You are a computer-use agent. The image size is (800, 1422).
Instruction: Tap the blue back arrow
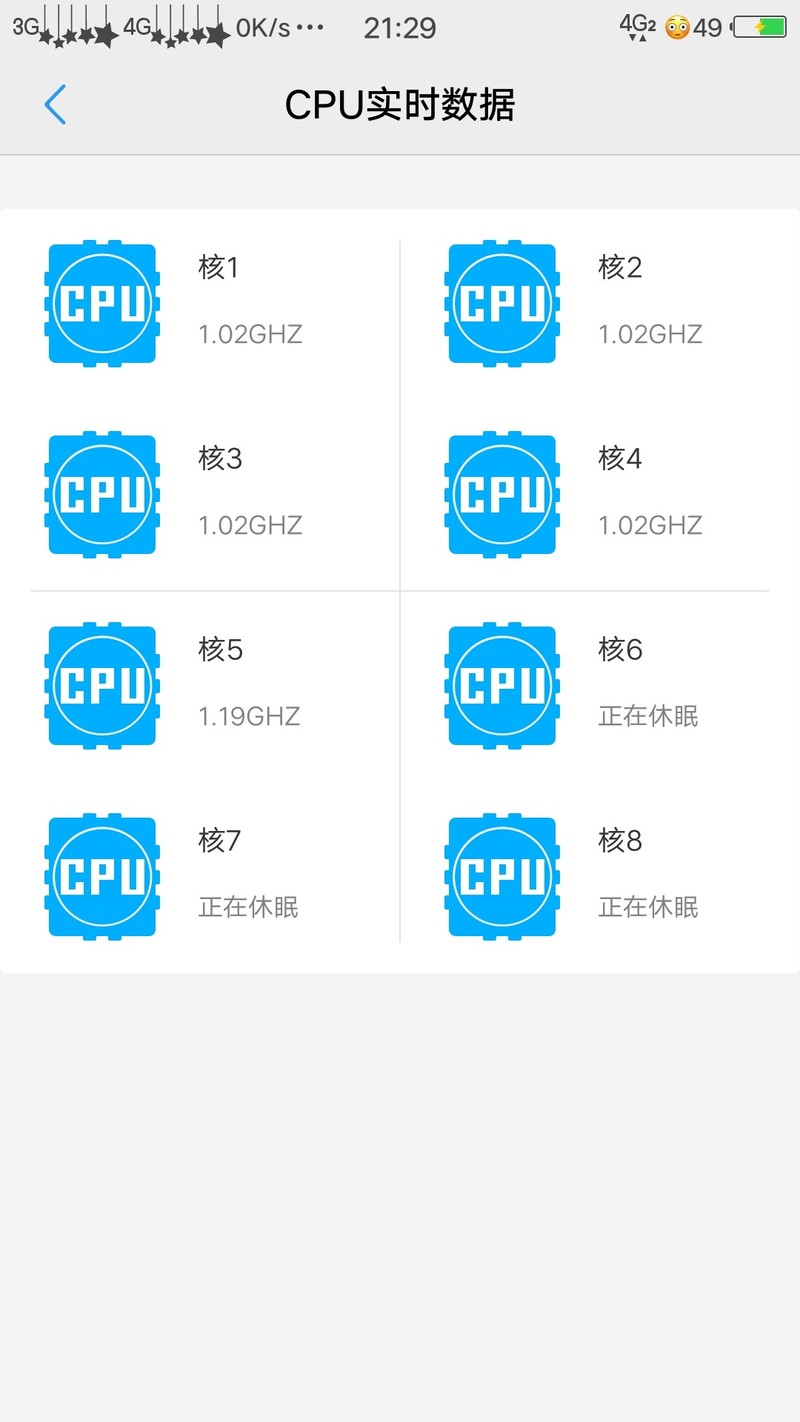point(55,104)
